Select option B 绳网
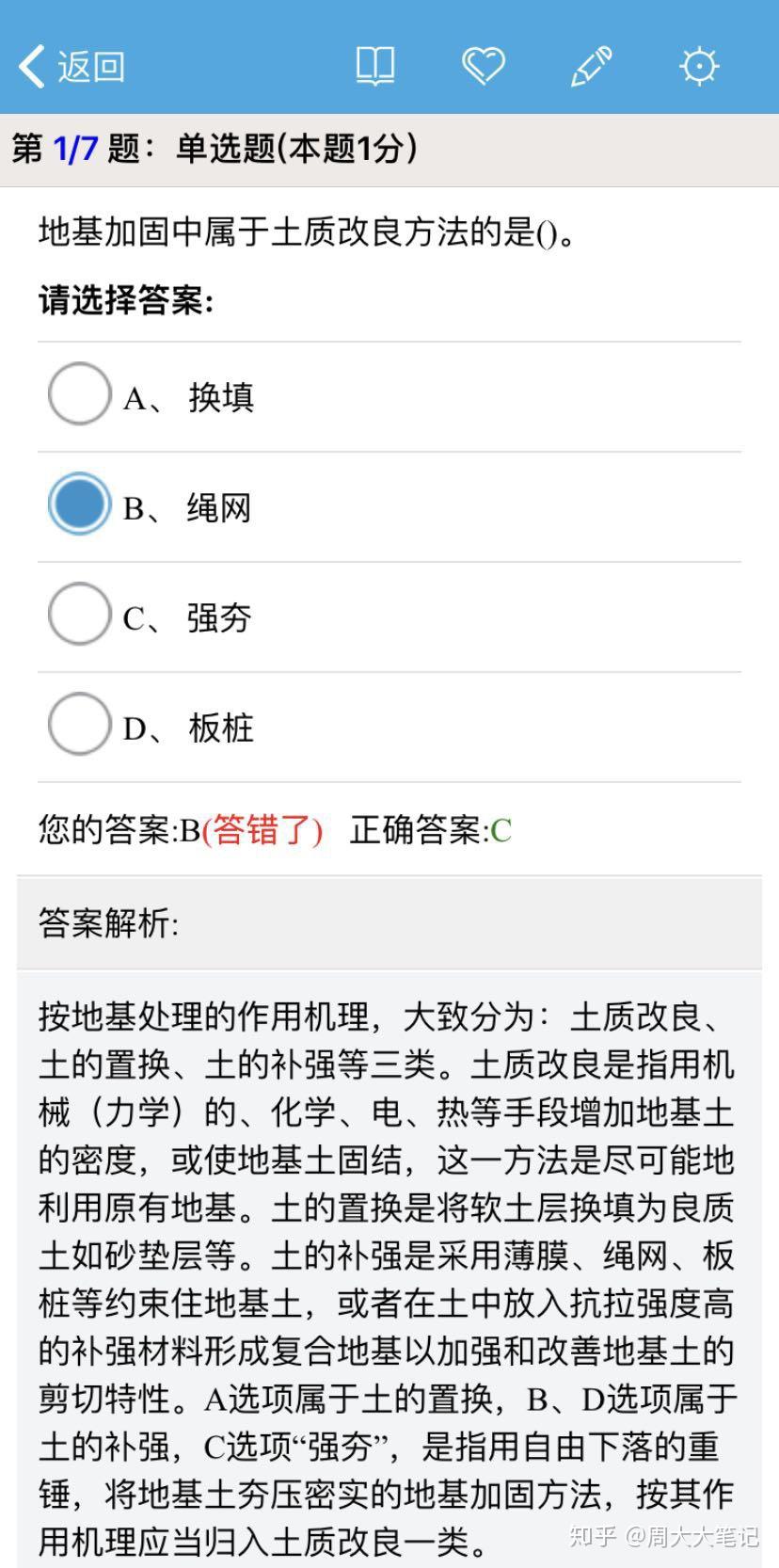This screenshot has width=779, height=1568. (80, 504)
